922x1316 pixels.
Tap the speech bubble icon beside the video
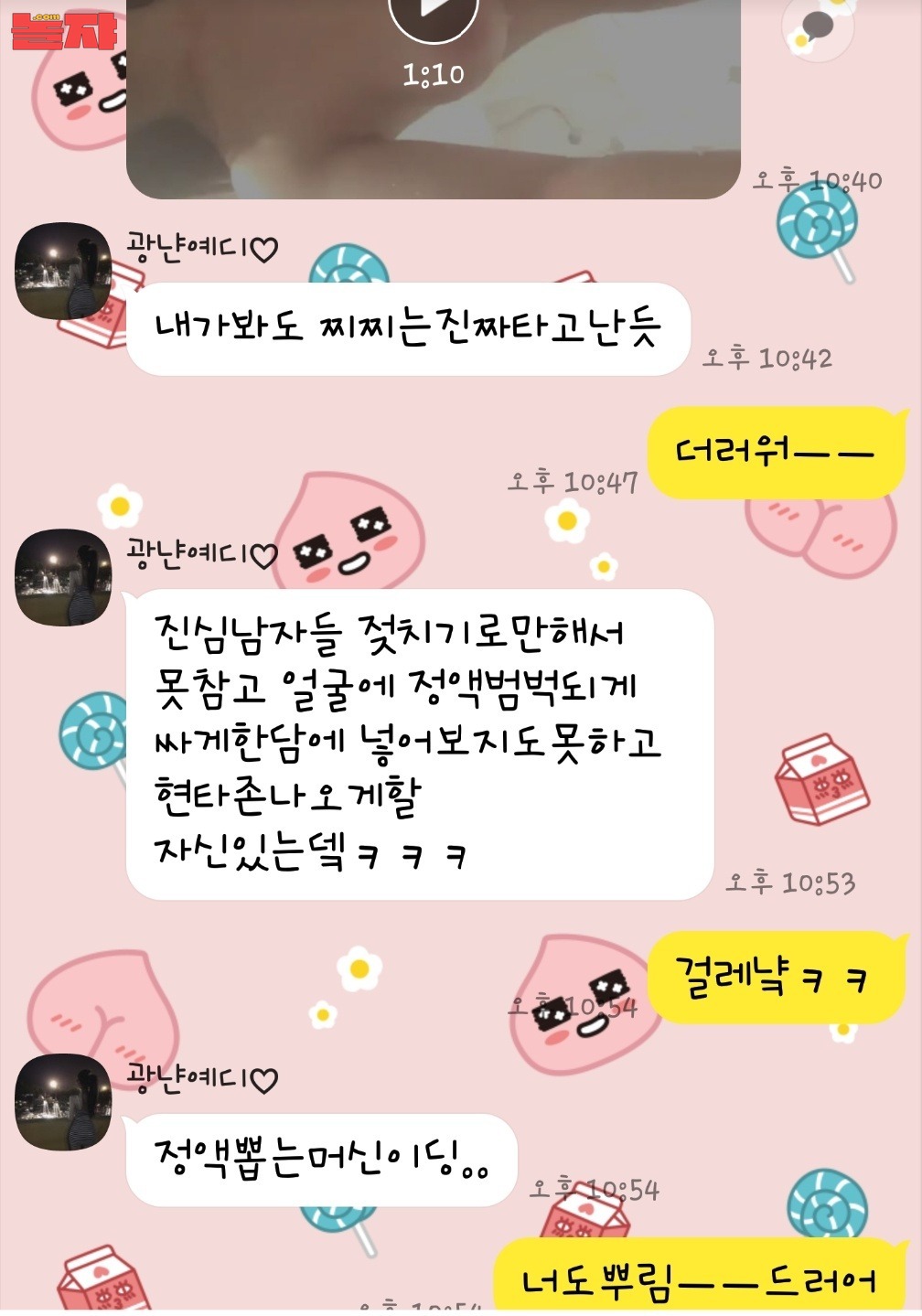(816, 27)
